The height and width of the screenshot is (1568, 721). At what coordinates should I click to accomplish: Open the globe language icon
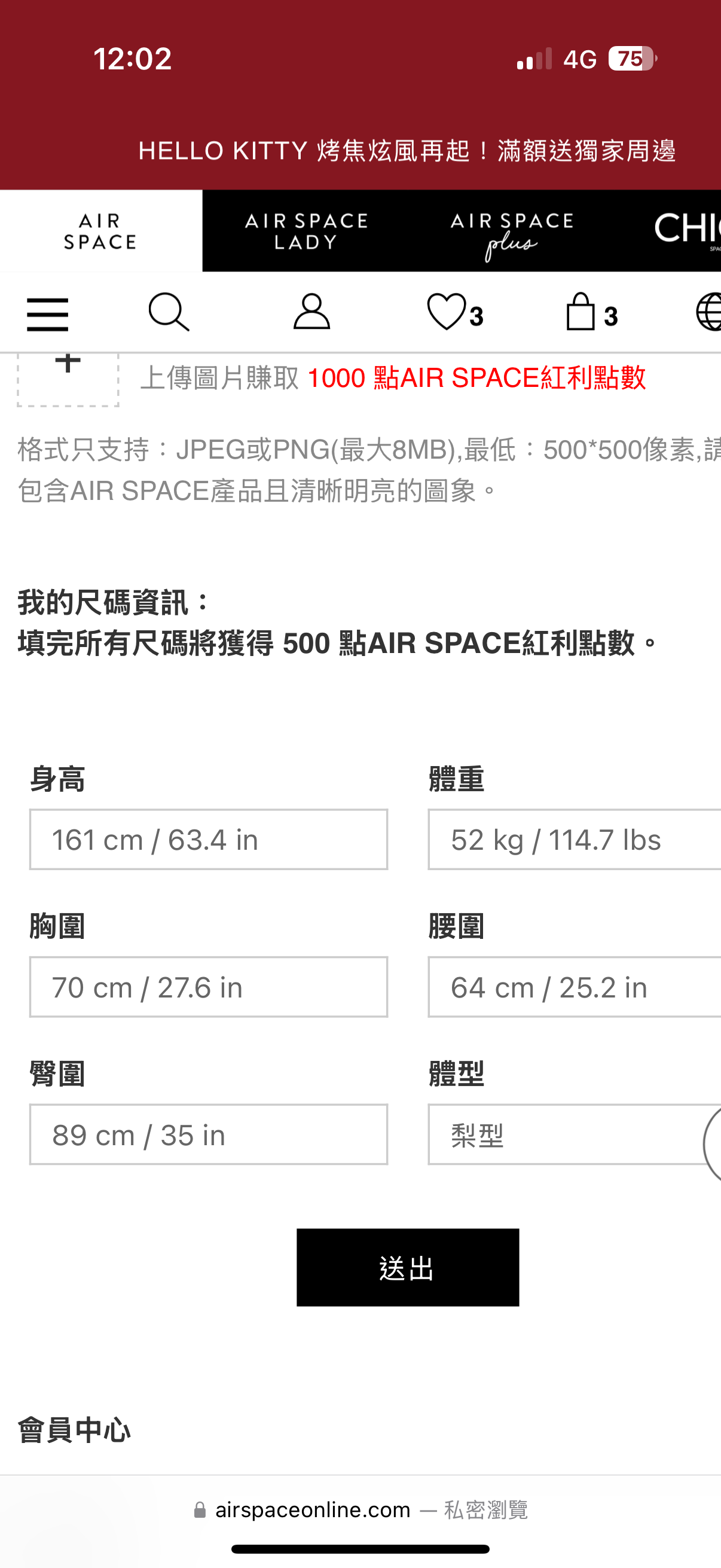click(x=708, y=313)
